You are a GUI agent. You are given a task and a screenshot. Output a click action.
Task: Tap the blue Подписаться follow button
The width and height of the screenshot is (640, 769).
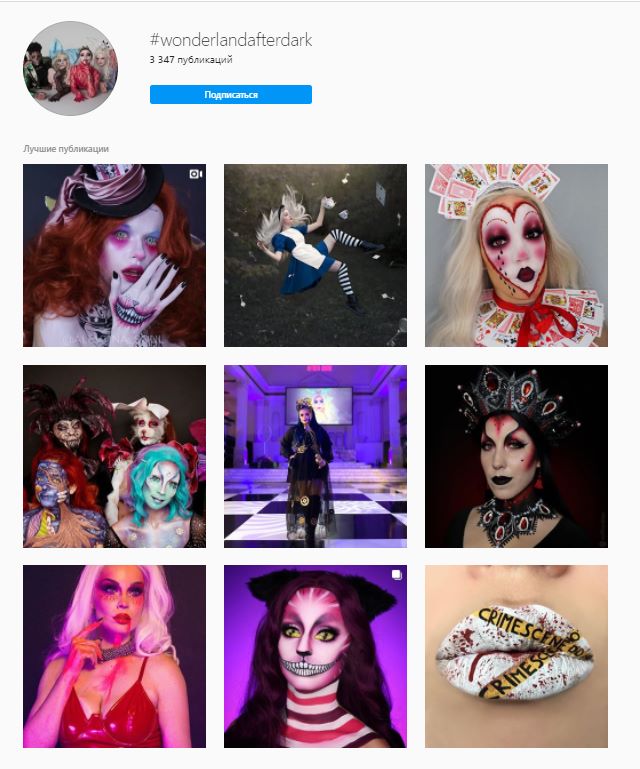pos(230,94)
